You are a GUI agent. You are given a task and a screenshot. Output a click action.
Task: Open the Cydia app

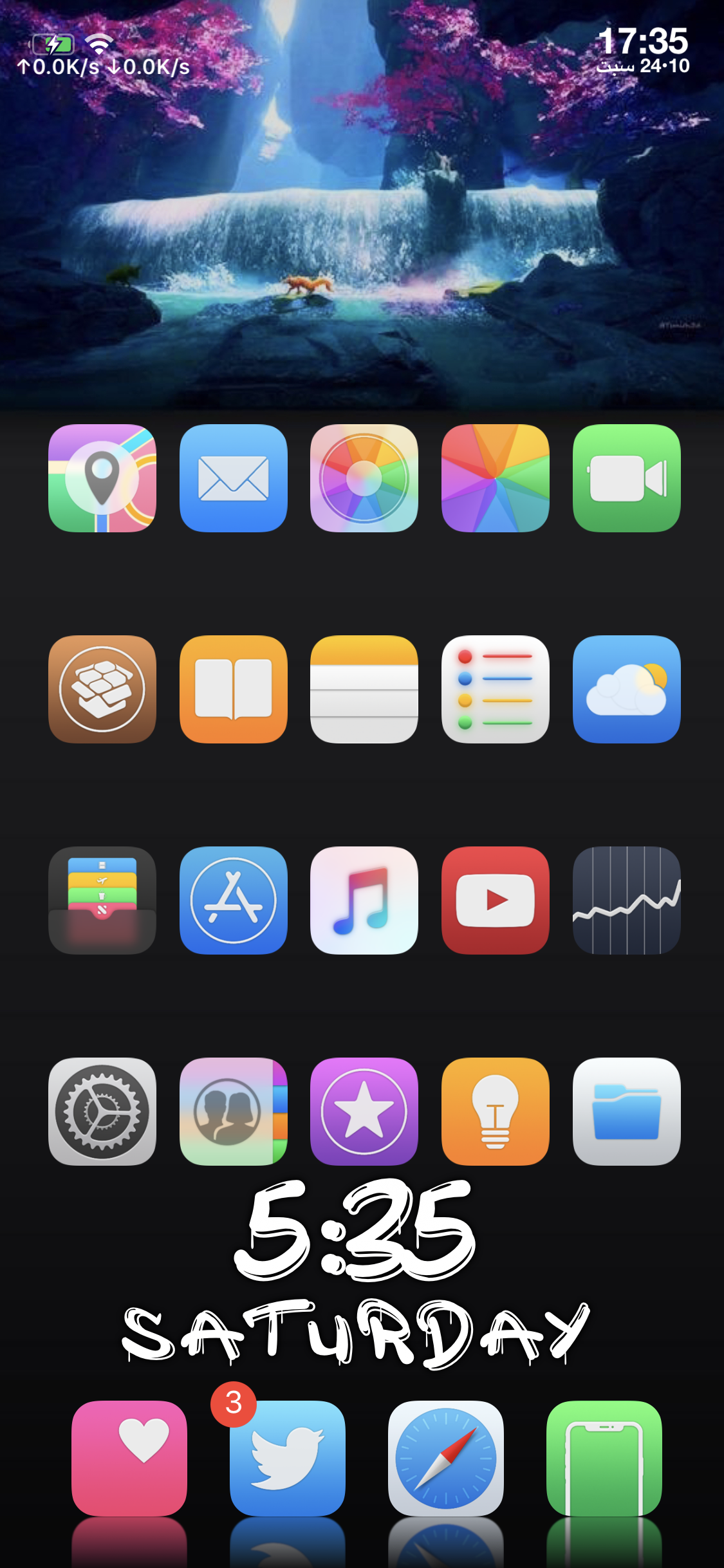click(x=102, y=689)
